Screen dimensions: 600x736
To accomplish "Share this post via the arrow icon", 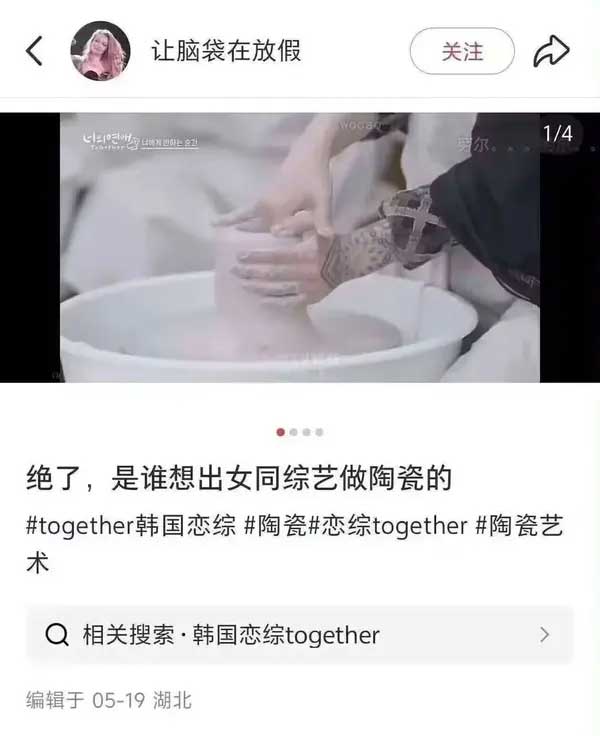I will pos(551,51).
